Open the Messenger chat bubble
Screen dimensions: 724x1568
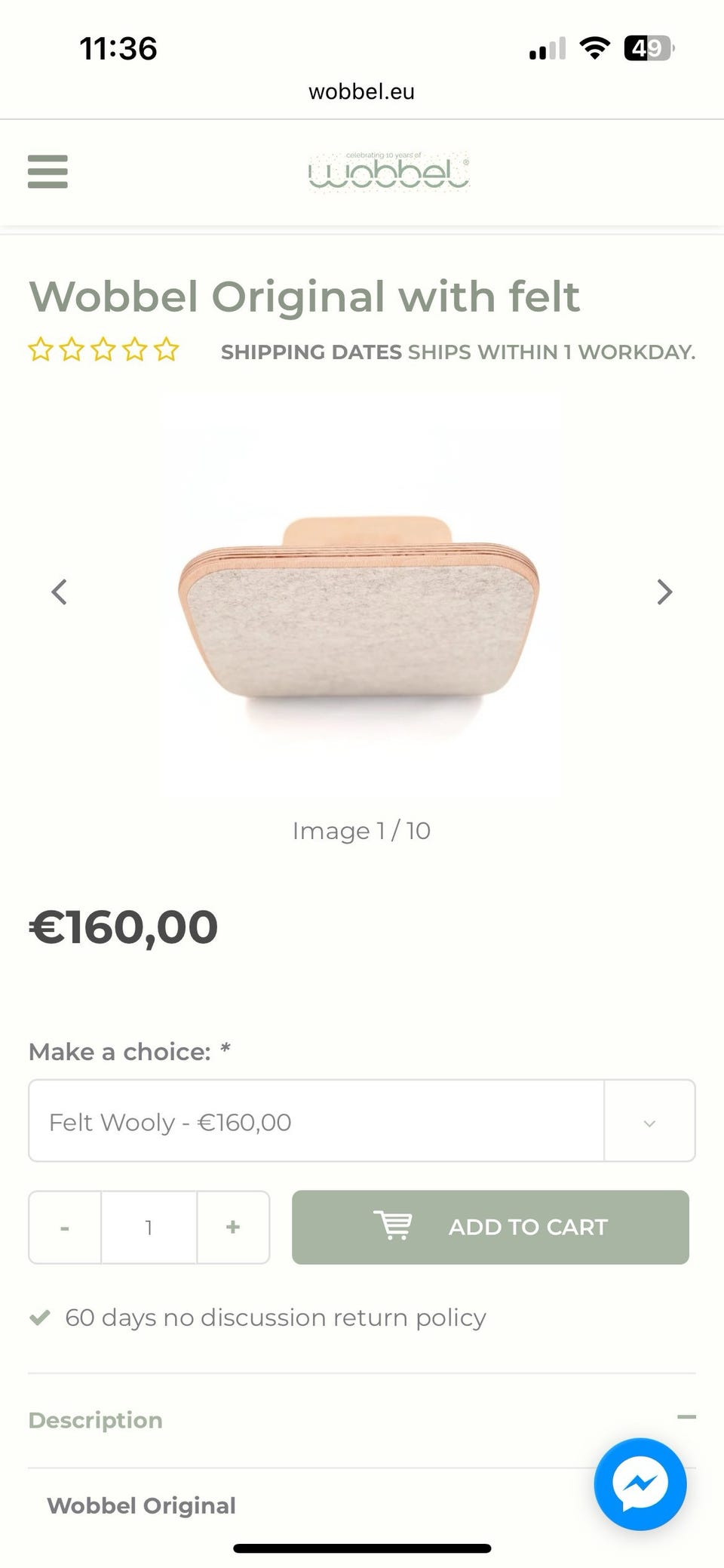tap(640, 1484)
